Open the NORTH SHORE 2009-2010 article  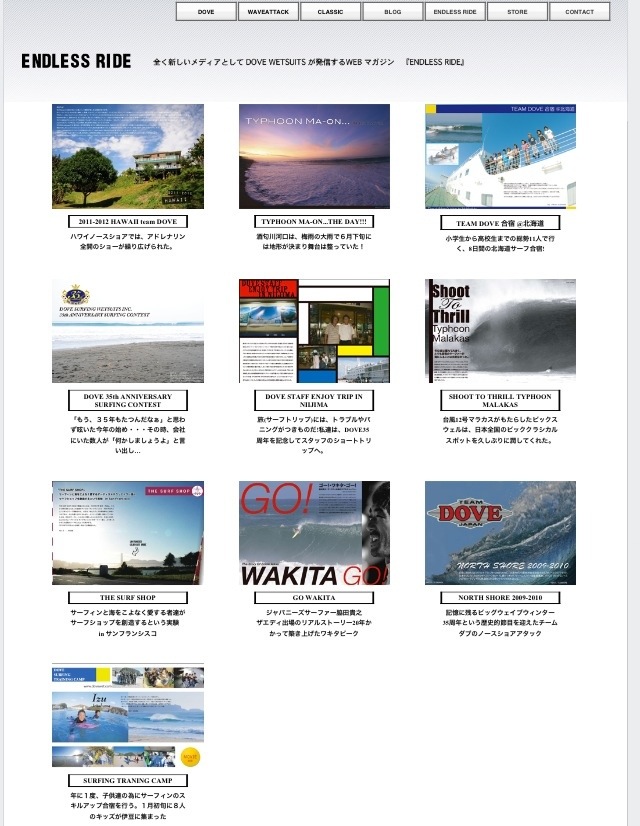pyautogui.click(x=500, y=597)
